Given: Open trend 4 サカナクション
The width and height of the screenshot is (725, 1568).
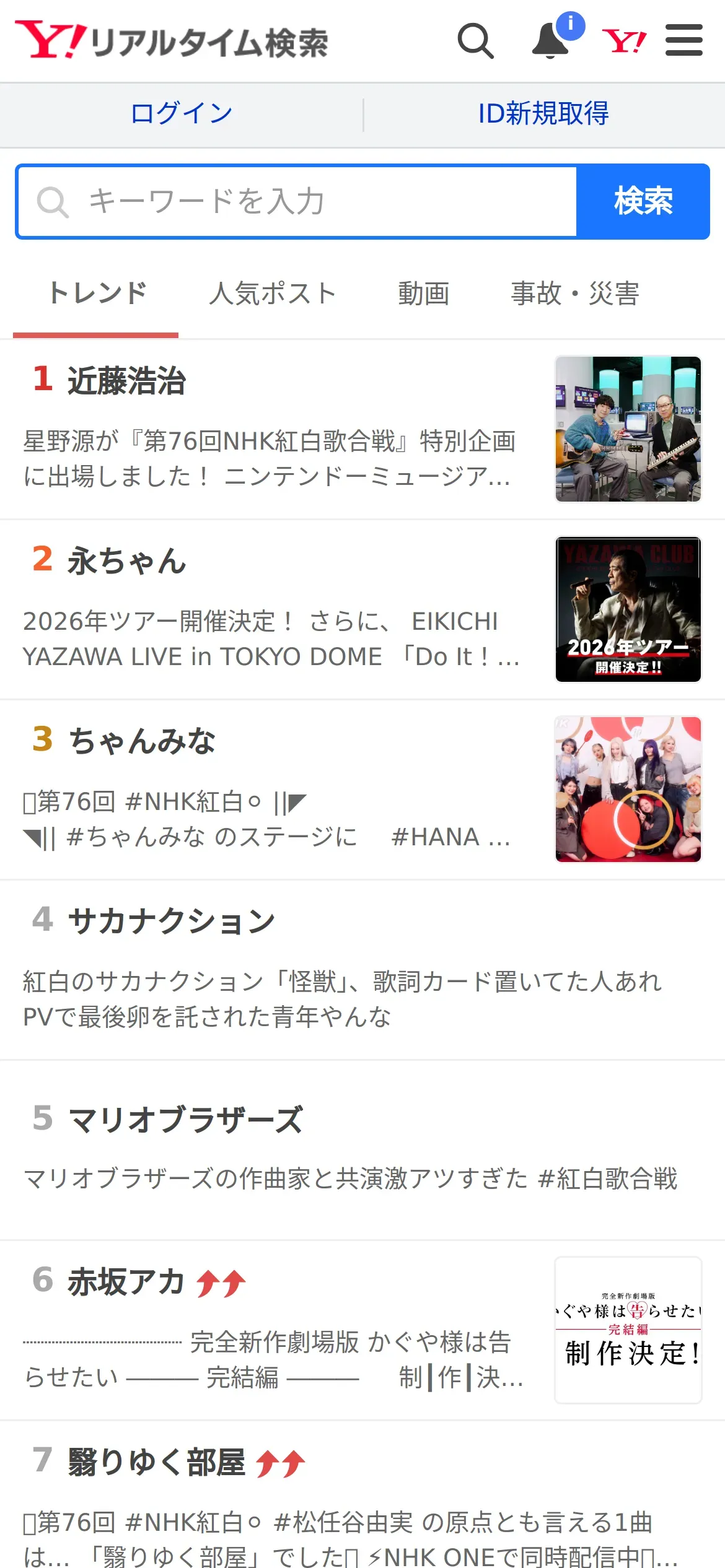Looking at the screenshot, I should coord(171,921).
